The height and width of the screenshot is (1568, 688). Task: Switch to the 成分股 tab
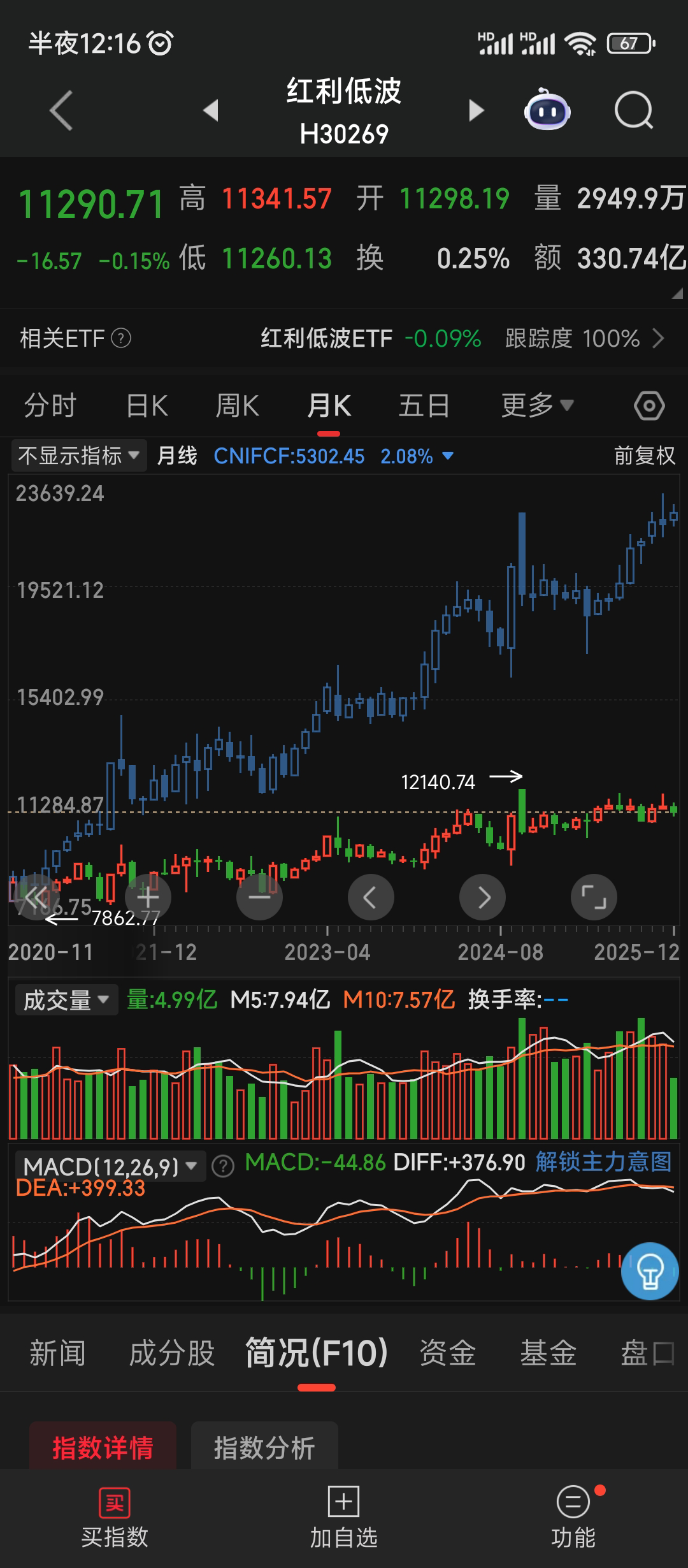(x=171, y=1353)
